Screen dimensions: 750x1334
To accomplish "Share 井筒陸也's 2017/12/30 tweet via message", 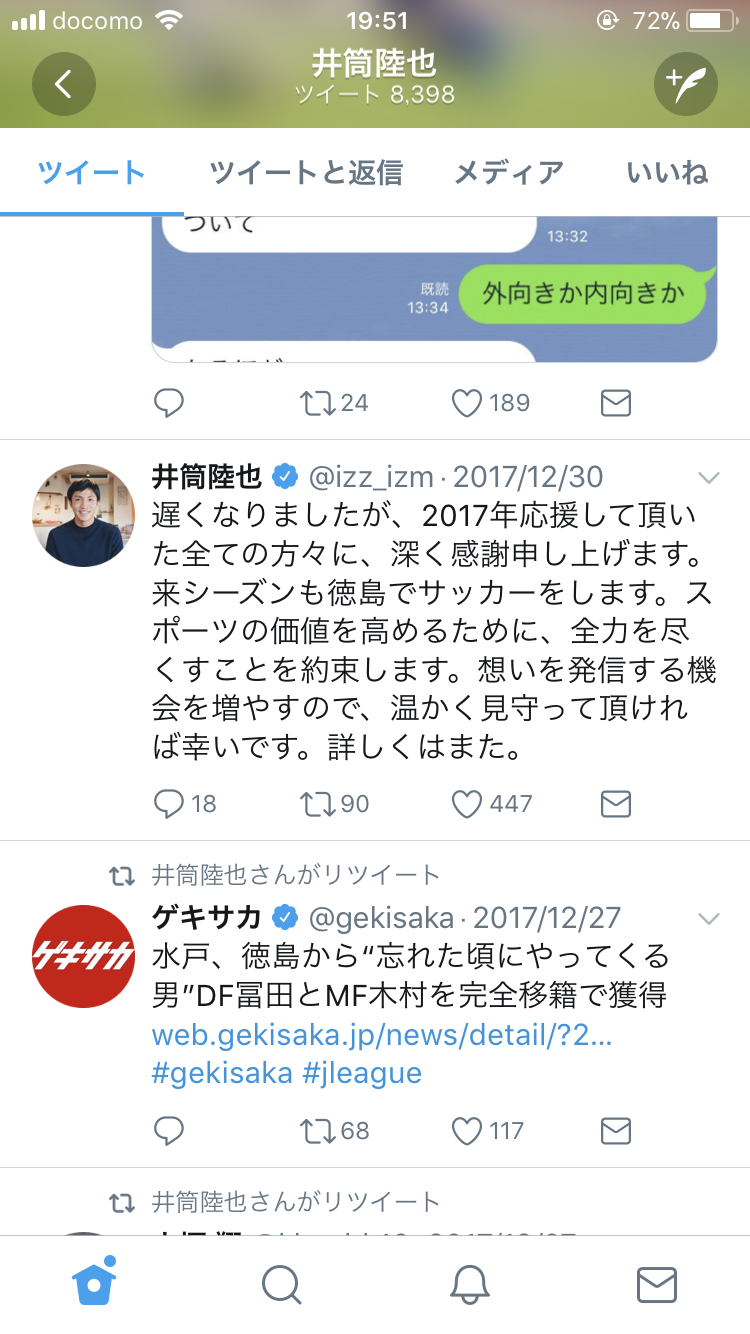I will 615,803.
